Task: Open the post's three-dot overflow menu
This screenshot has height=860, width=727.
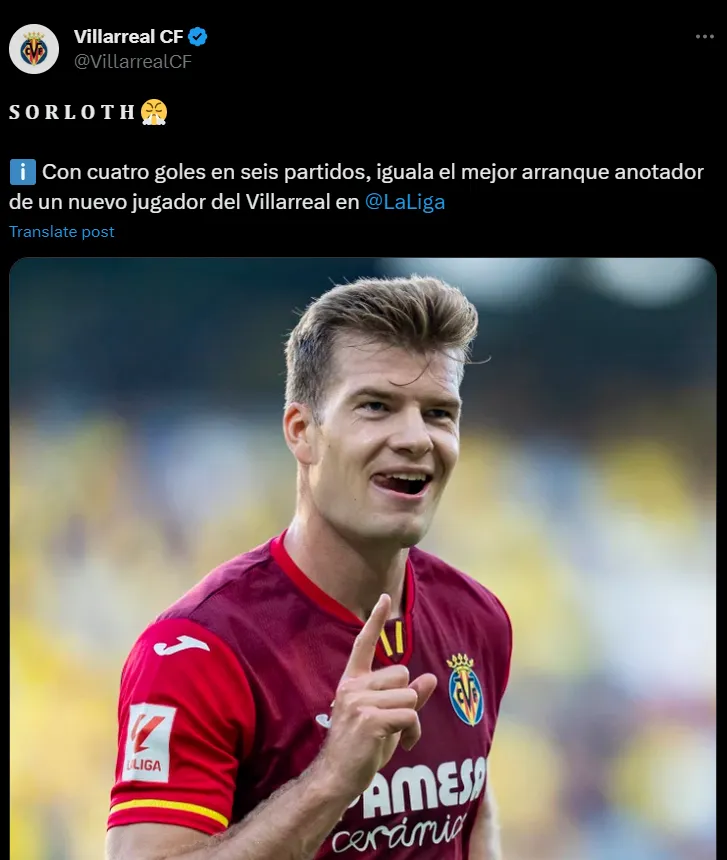Action: coord(704,36)
